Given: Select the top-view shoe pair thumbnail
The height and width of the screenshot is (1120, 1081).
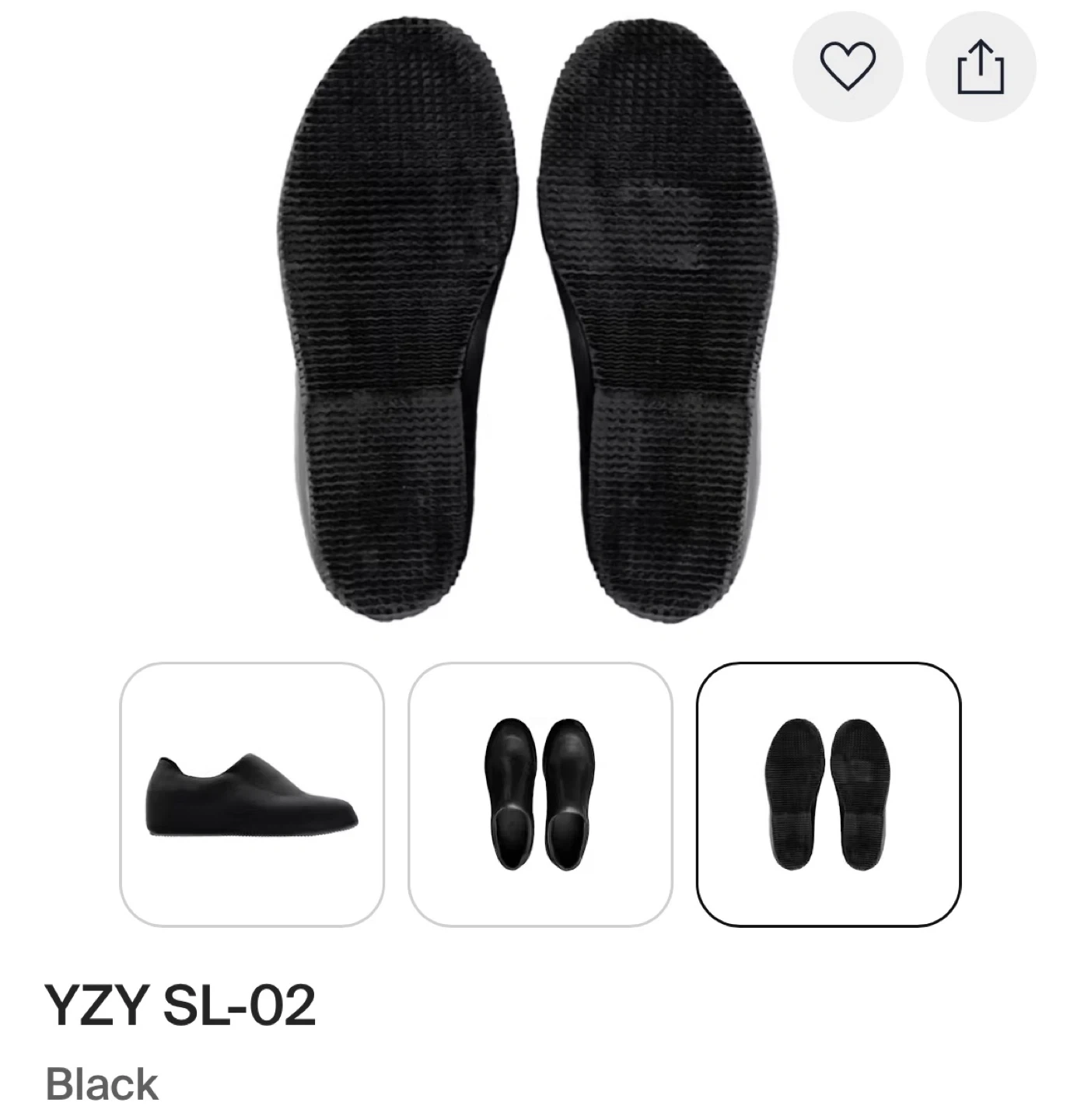Looking at the screenshot, I should click(x=540, y=794).
